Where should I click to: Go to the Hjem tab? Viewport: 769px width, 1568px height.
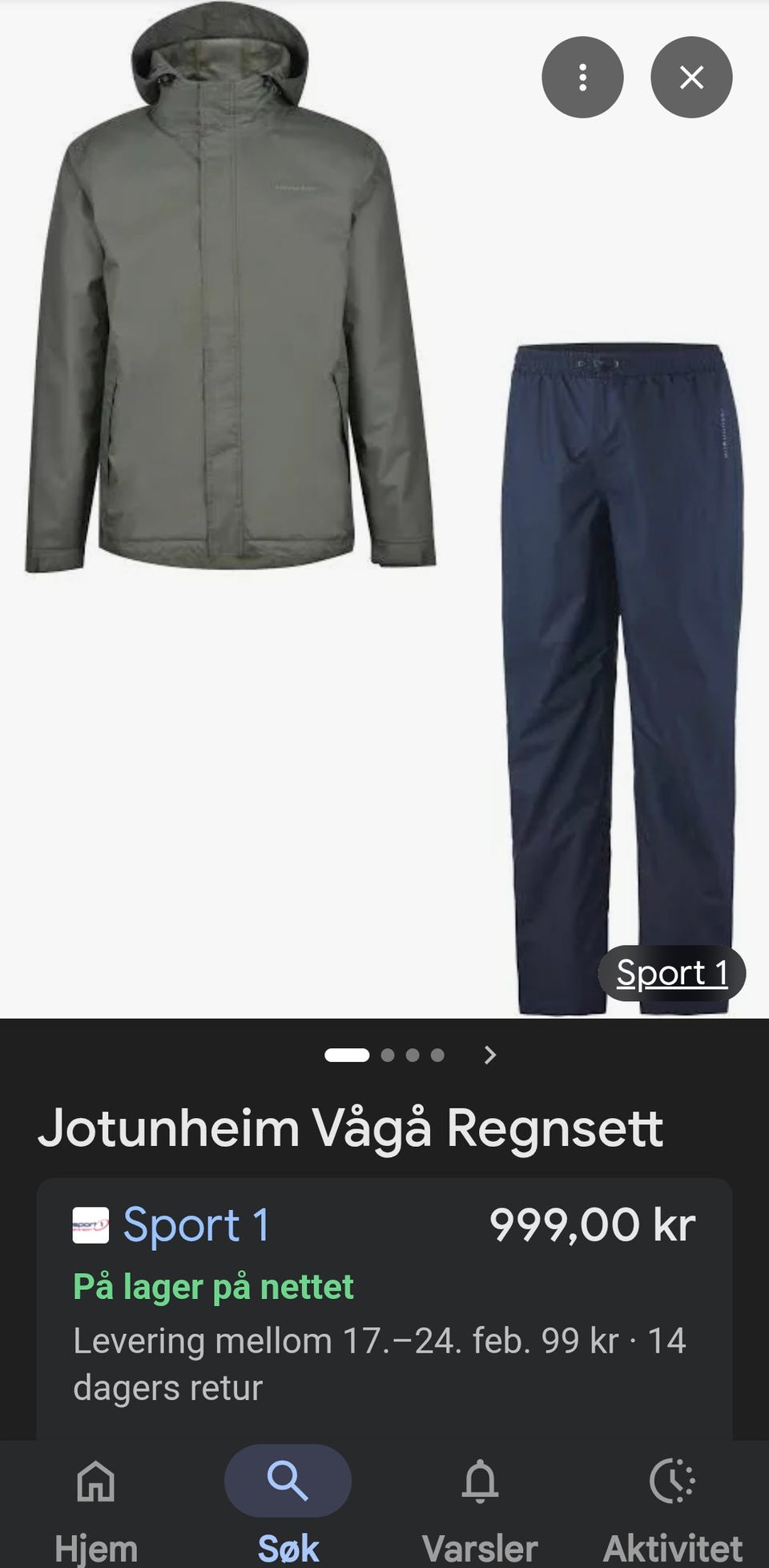[96, 1505]
